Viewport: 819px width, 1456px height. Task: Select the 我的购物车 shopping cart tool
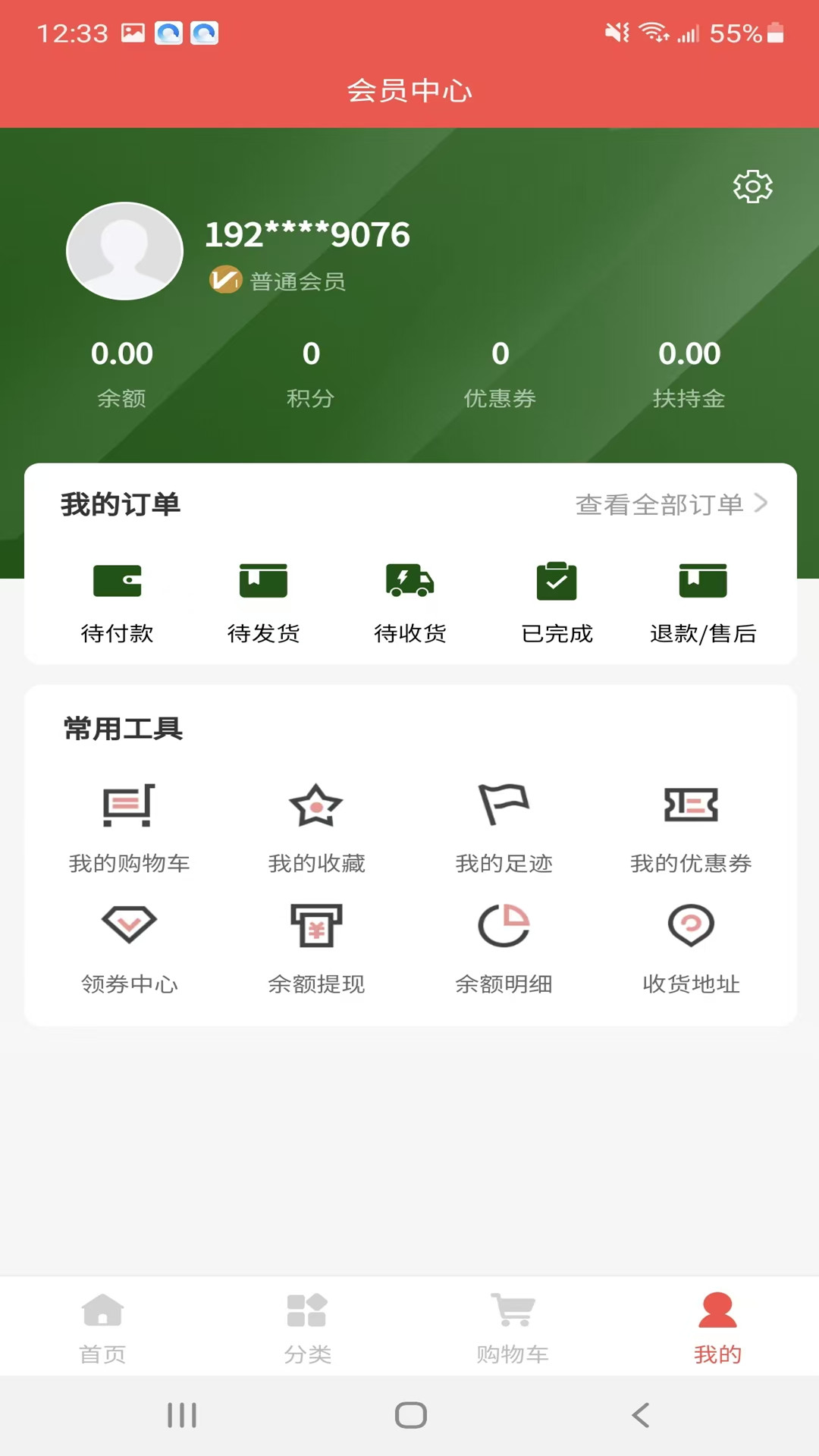point(129,808)
